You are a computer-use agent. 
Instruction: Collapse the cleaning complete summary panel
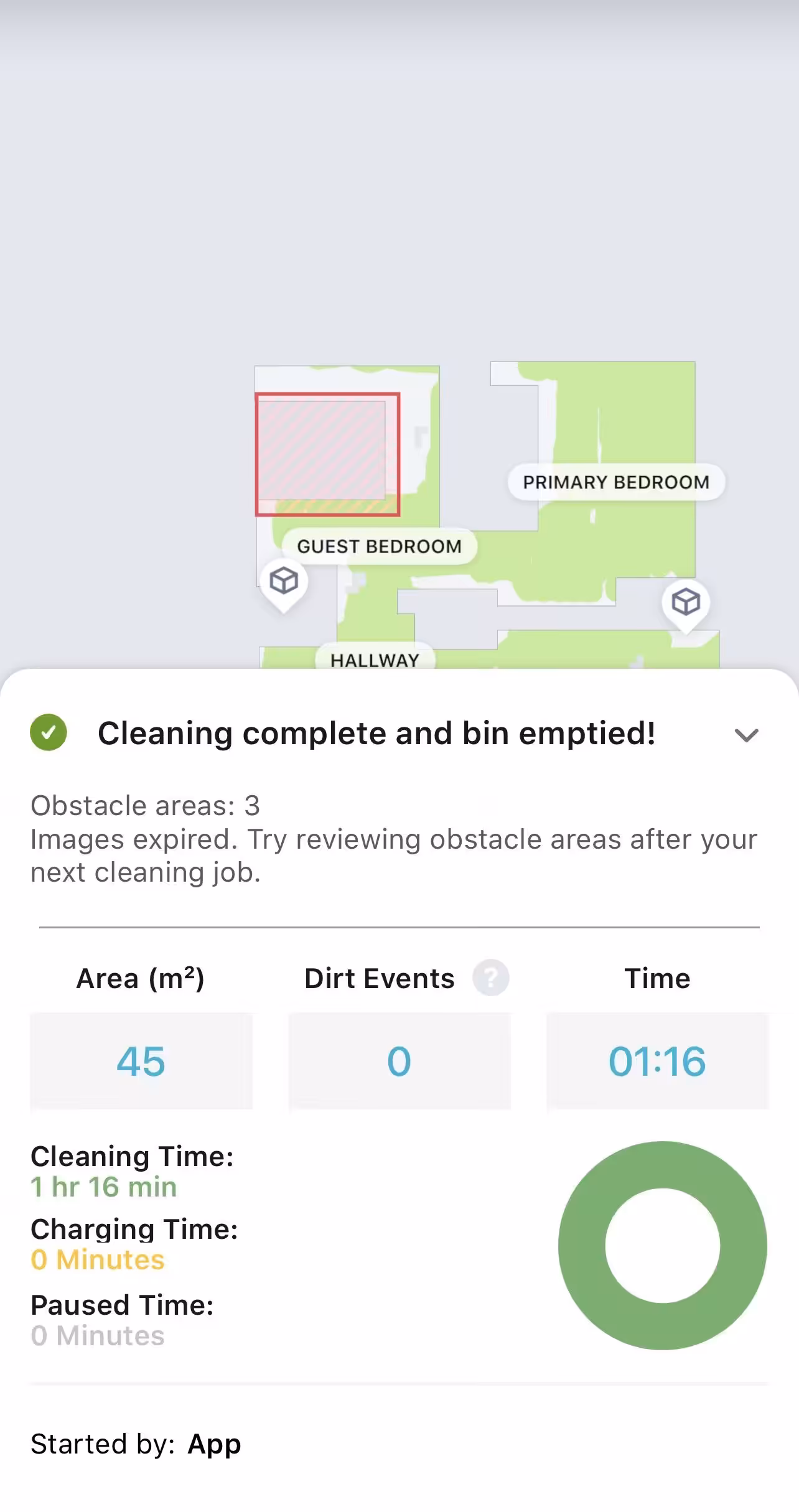746,735
